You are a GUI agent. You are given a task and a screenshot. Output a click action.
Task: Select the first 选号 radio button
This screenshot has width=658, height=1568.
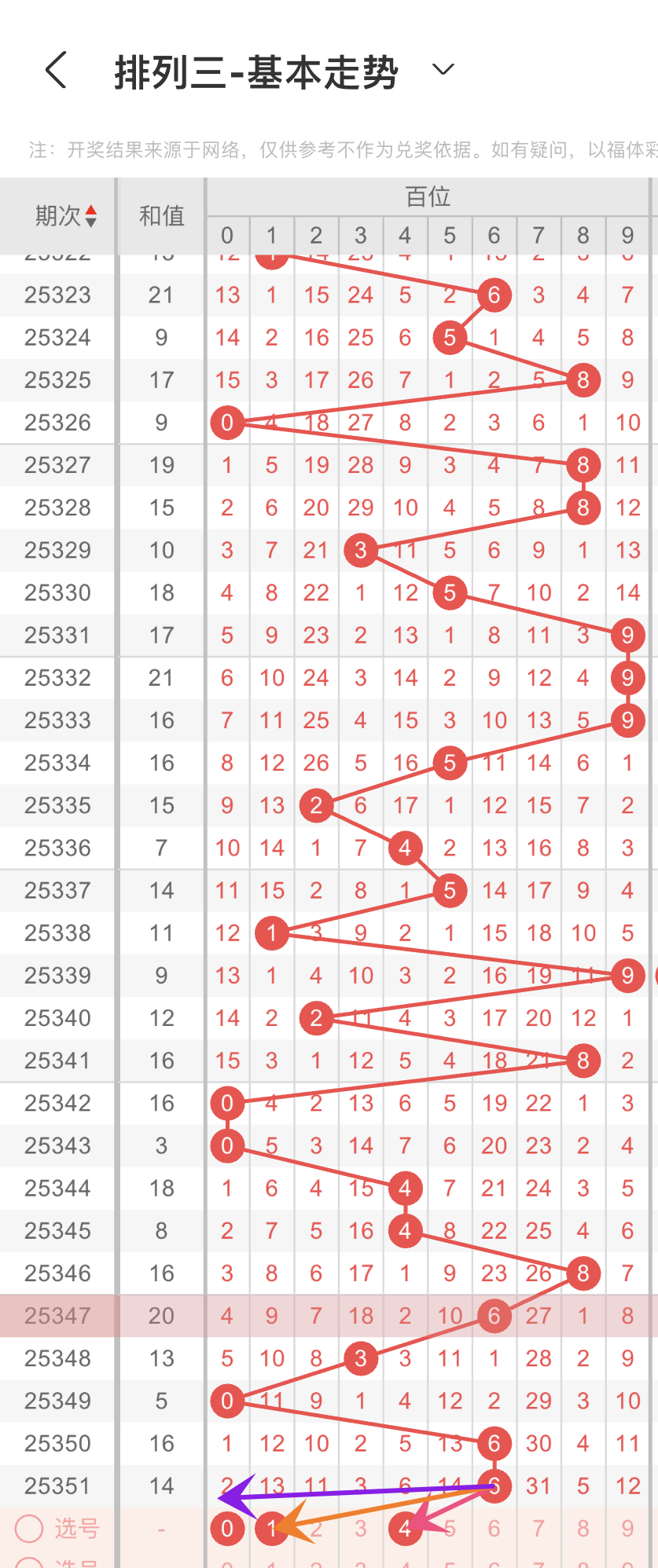pos(30,1529)
